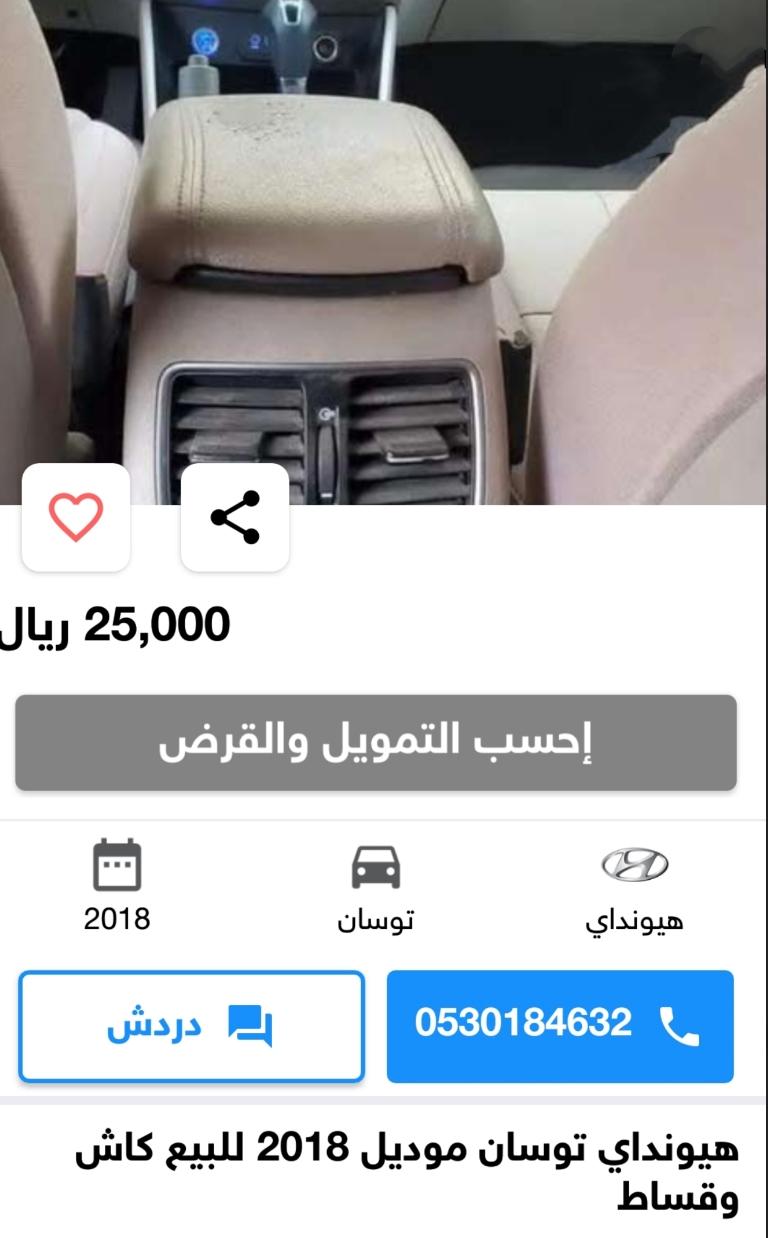Share this Hyundai Tucson listing
This screenshot has width=768, height=1238.
click(x=235, y=518)
